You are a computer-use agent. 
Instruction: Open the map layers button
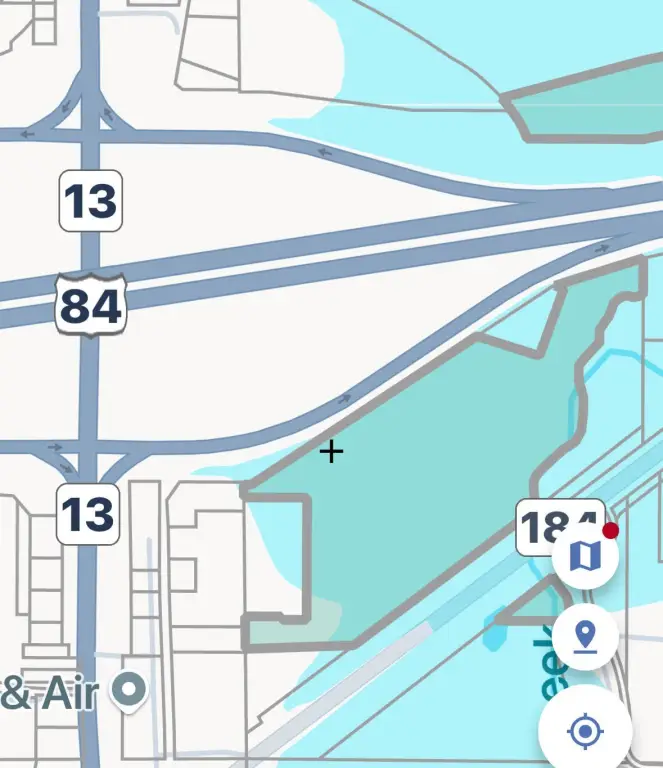tap(585, 556)
